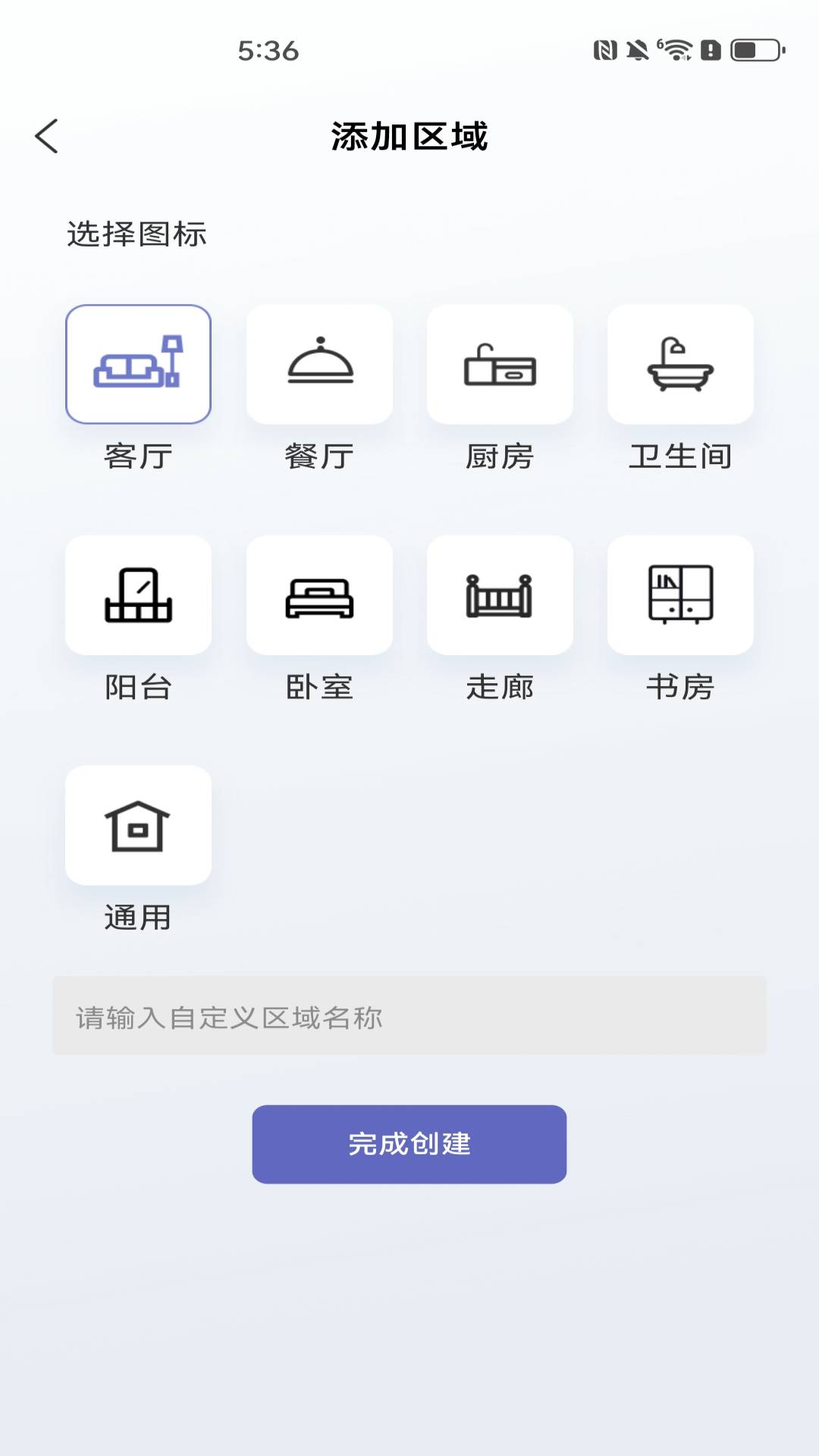Viewport: 819px width, 1456px height.
Task: Tap 完成创建 to finish creating the area
Action: tap(409, 1144)
